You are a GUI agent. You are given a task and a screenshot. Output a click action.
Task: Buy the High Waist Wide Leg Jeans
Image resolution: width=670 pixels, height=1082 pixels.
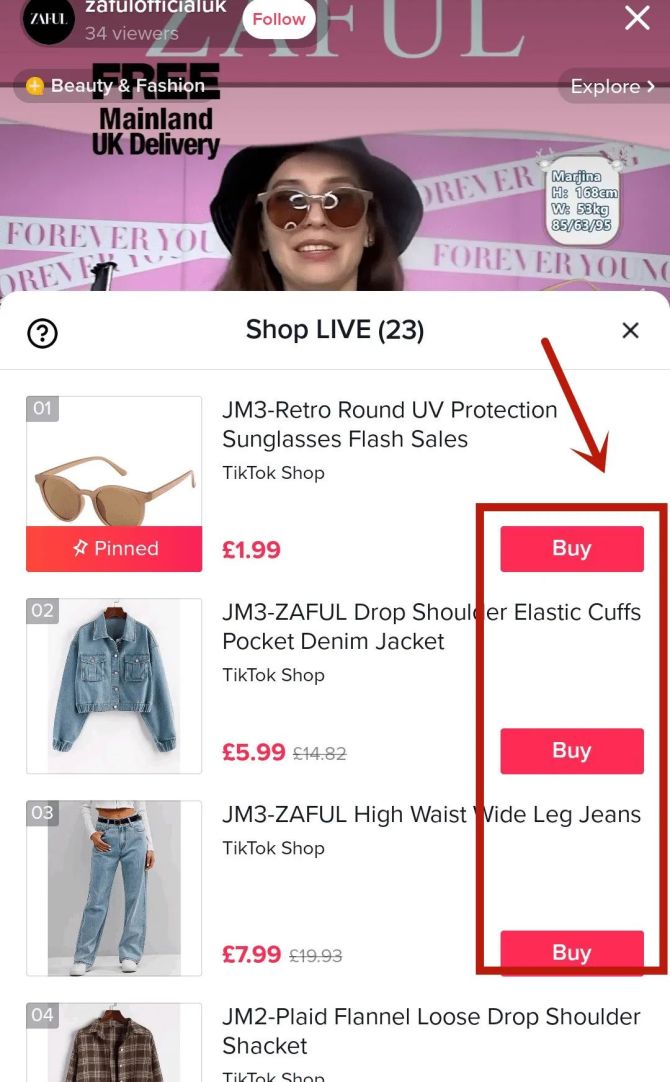571,953
